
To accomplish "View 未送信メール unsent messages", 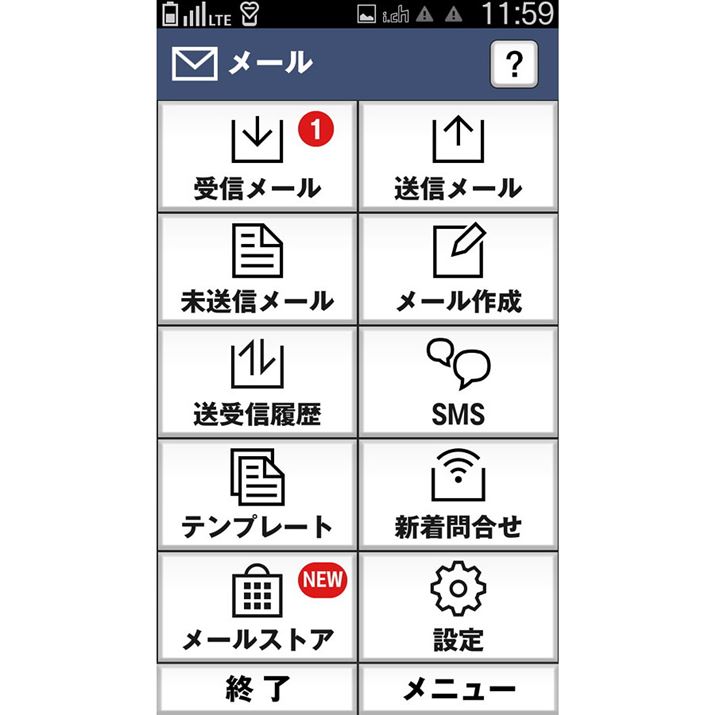I will pos(257,269).
